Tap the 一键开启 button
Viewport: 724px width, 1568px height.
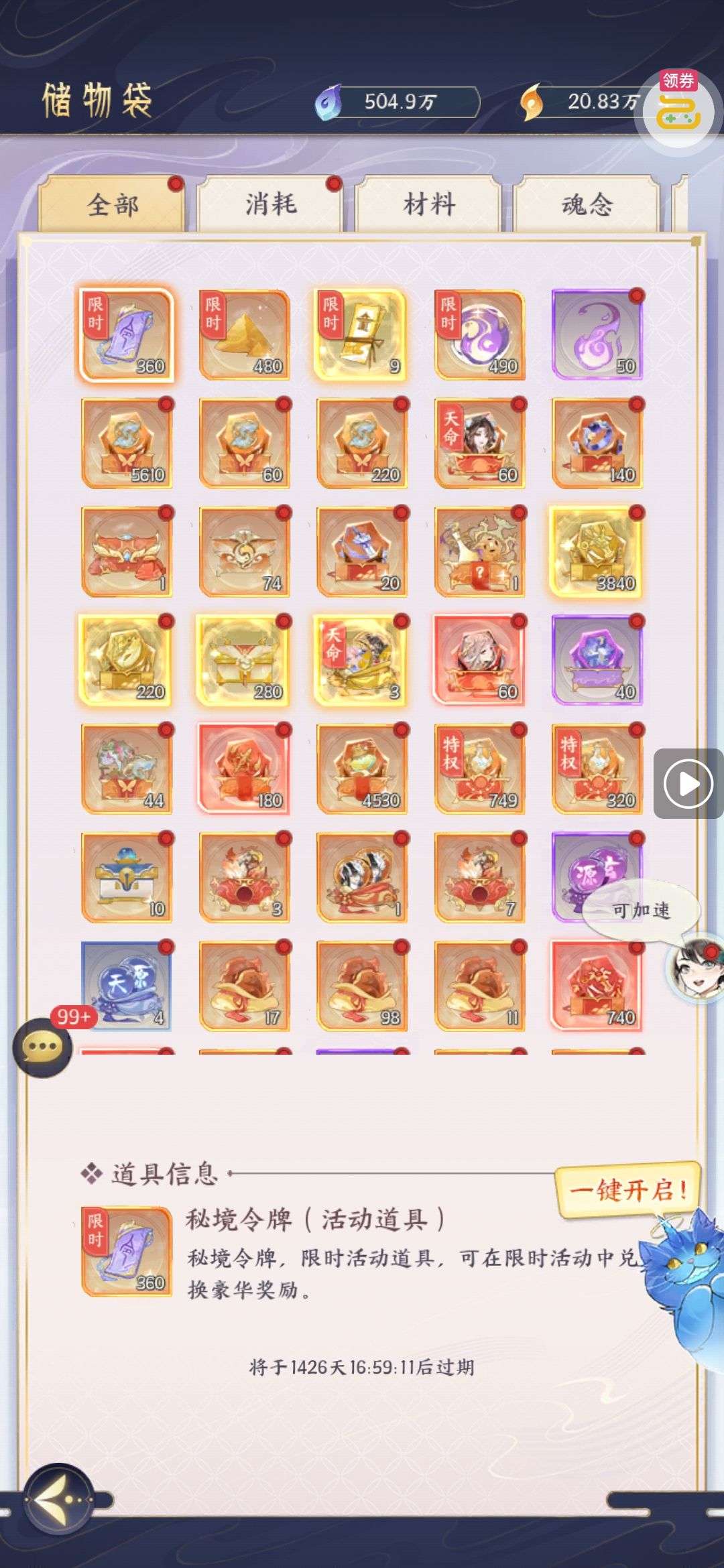click(628, 1190)
